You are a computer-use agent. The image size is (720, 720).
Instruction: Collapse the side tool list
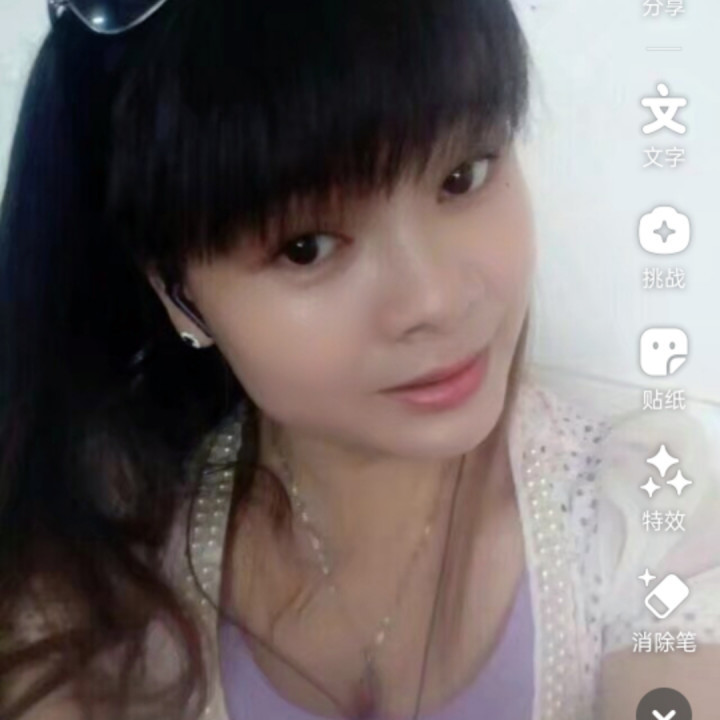pos(664,708)
